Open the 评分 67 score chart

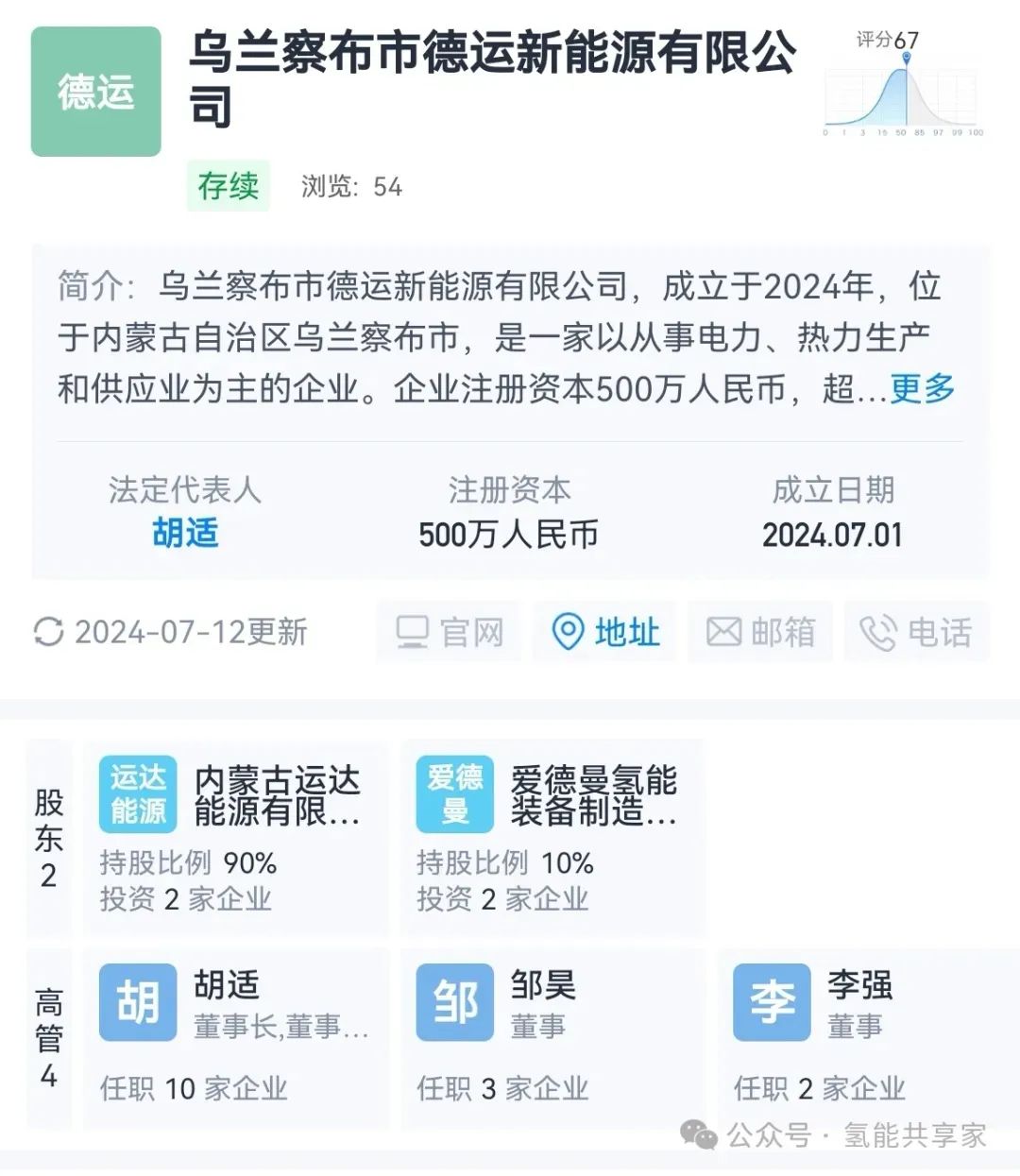coord(903,85)
